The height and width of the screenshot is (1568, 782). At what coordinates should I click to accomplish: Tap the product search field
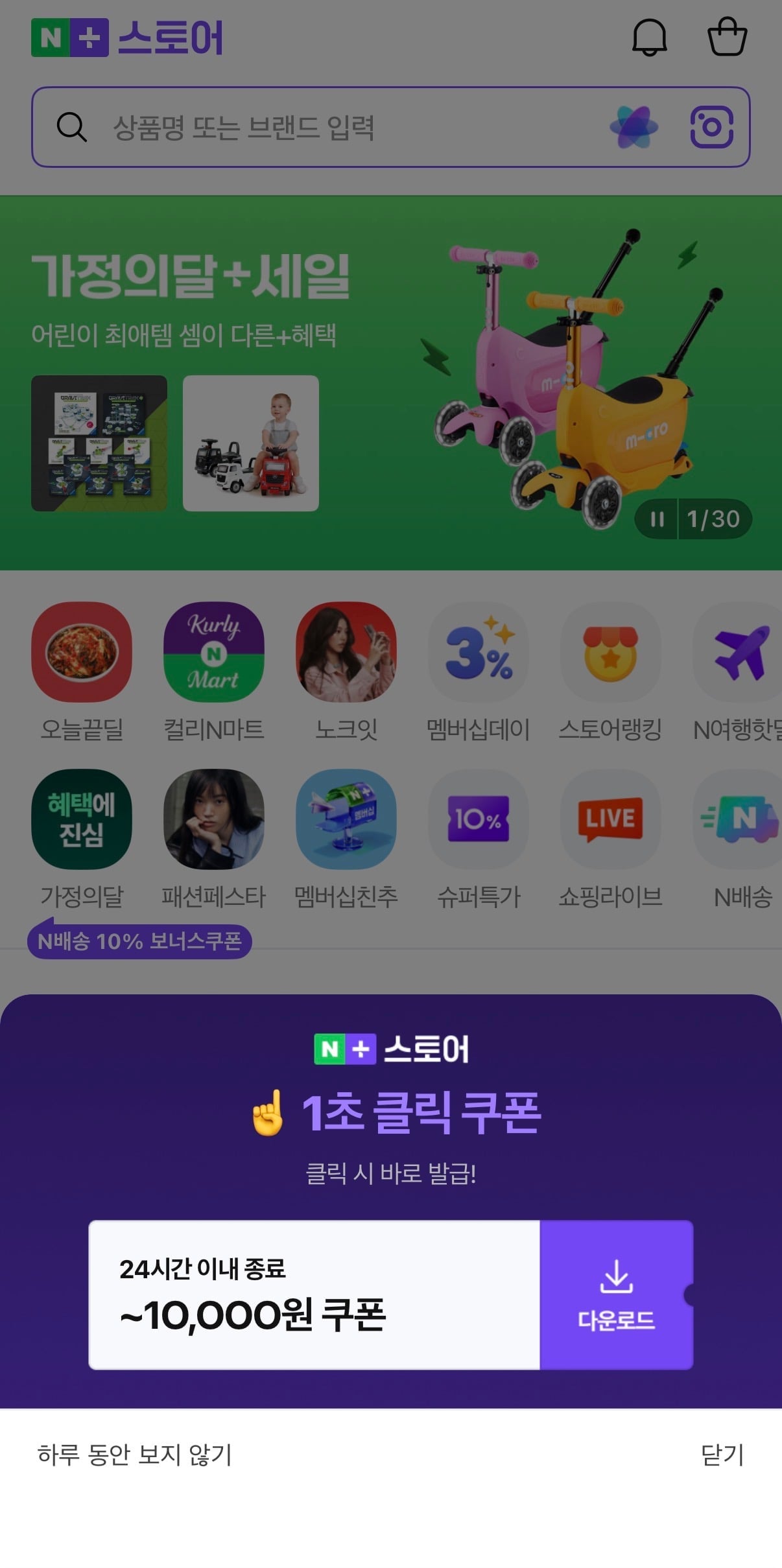click(x=324, y=127)
